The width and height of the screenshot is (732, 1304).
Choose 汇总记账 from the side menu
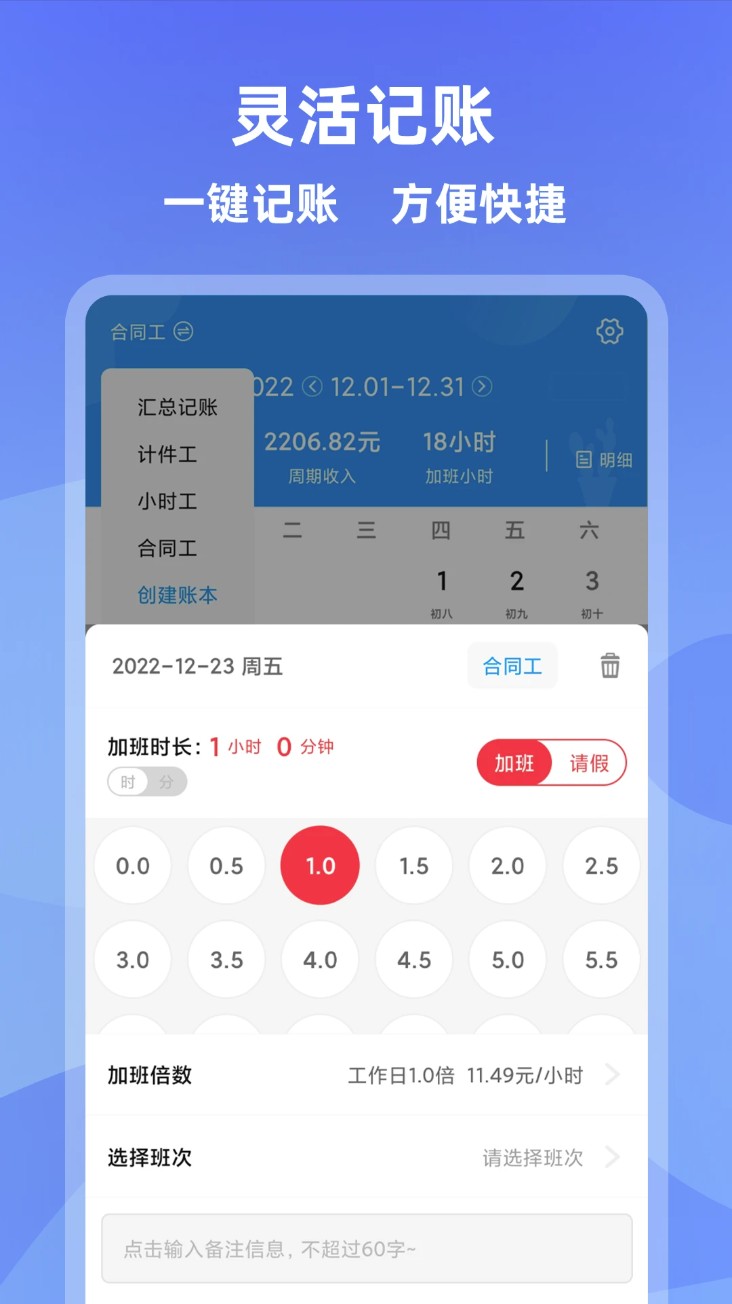tap(180, 406)
